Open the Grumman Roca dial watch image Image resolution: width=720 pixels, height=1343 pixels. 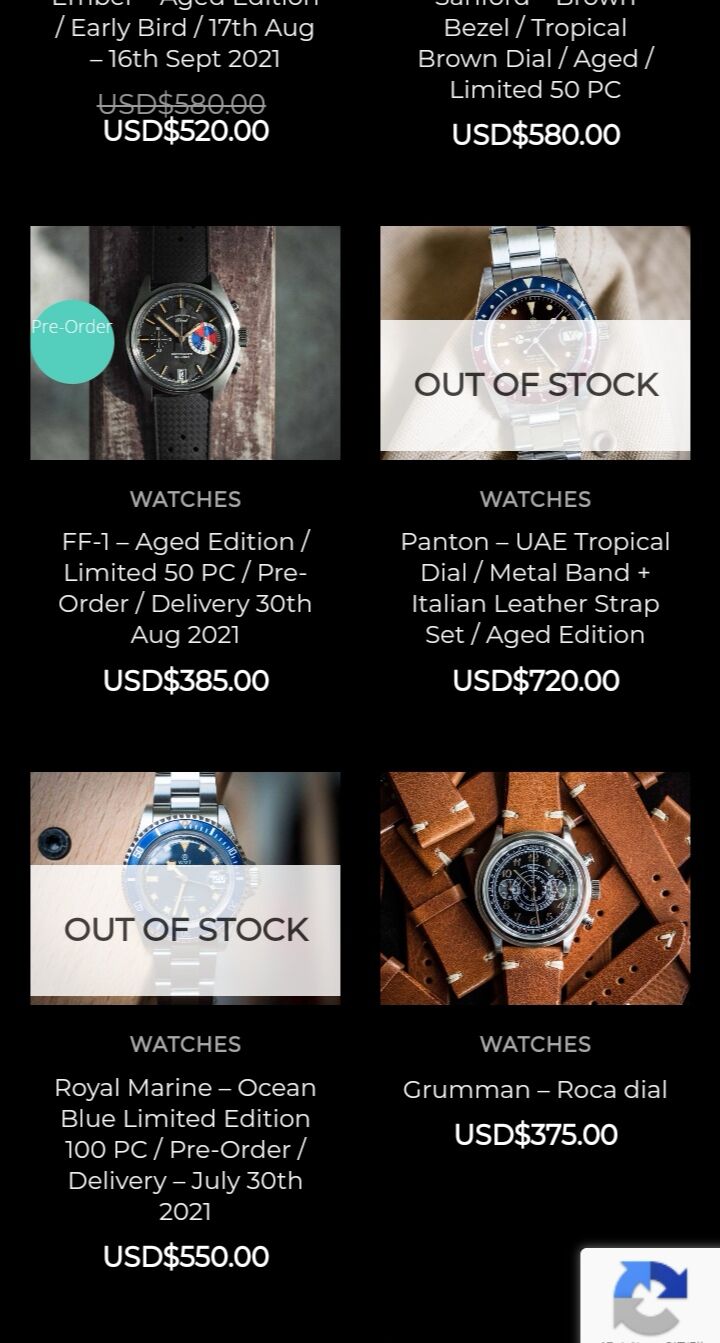click(535, 888)
